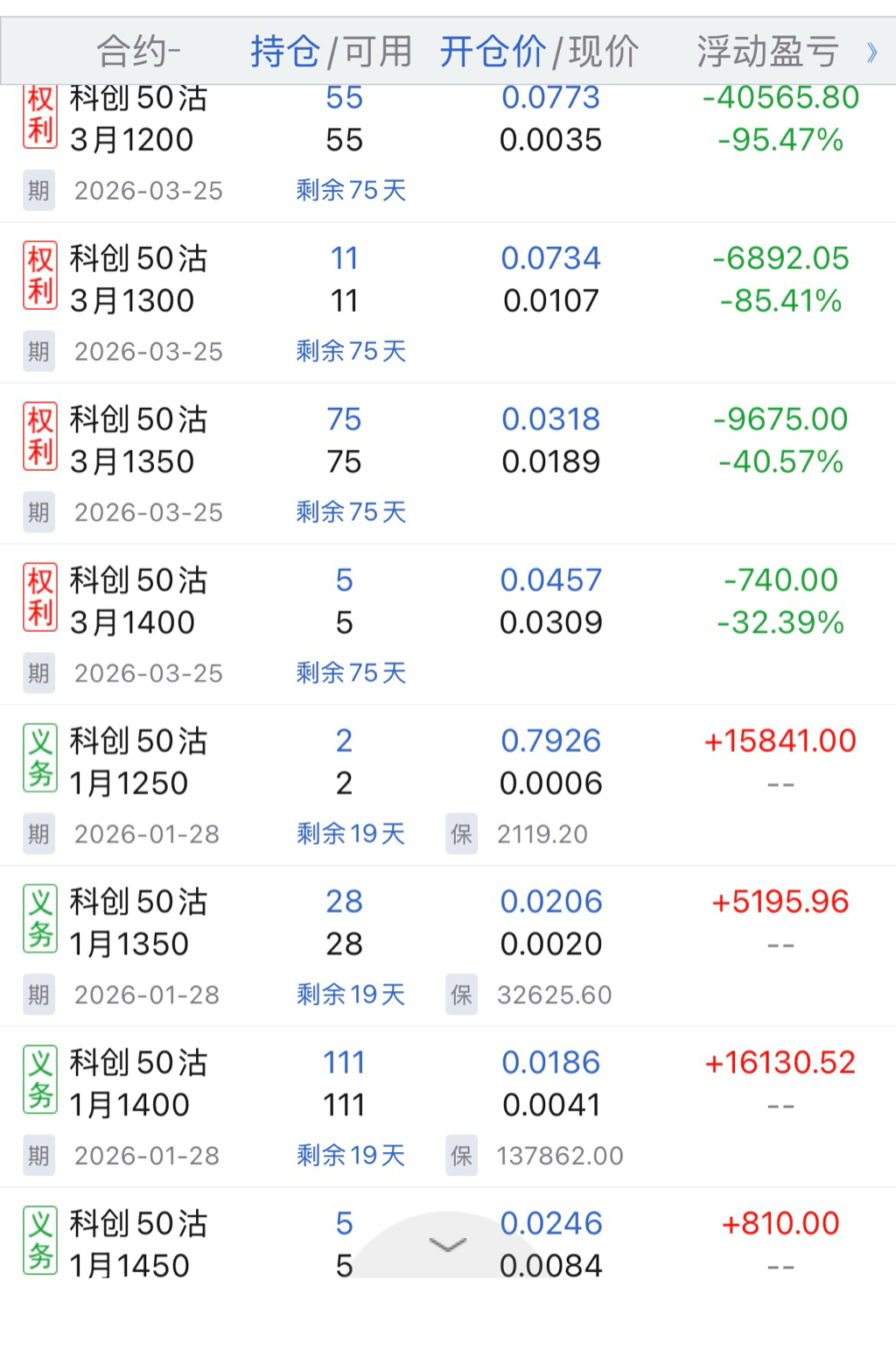
Task: Tap the 开仓价/现价 column header
Action: tap(539, 52)
